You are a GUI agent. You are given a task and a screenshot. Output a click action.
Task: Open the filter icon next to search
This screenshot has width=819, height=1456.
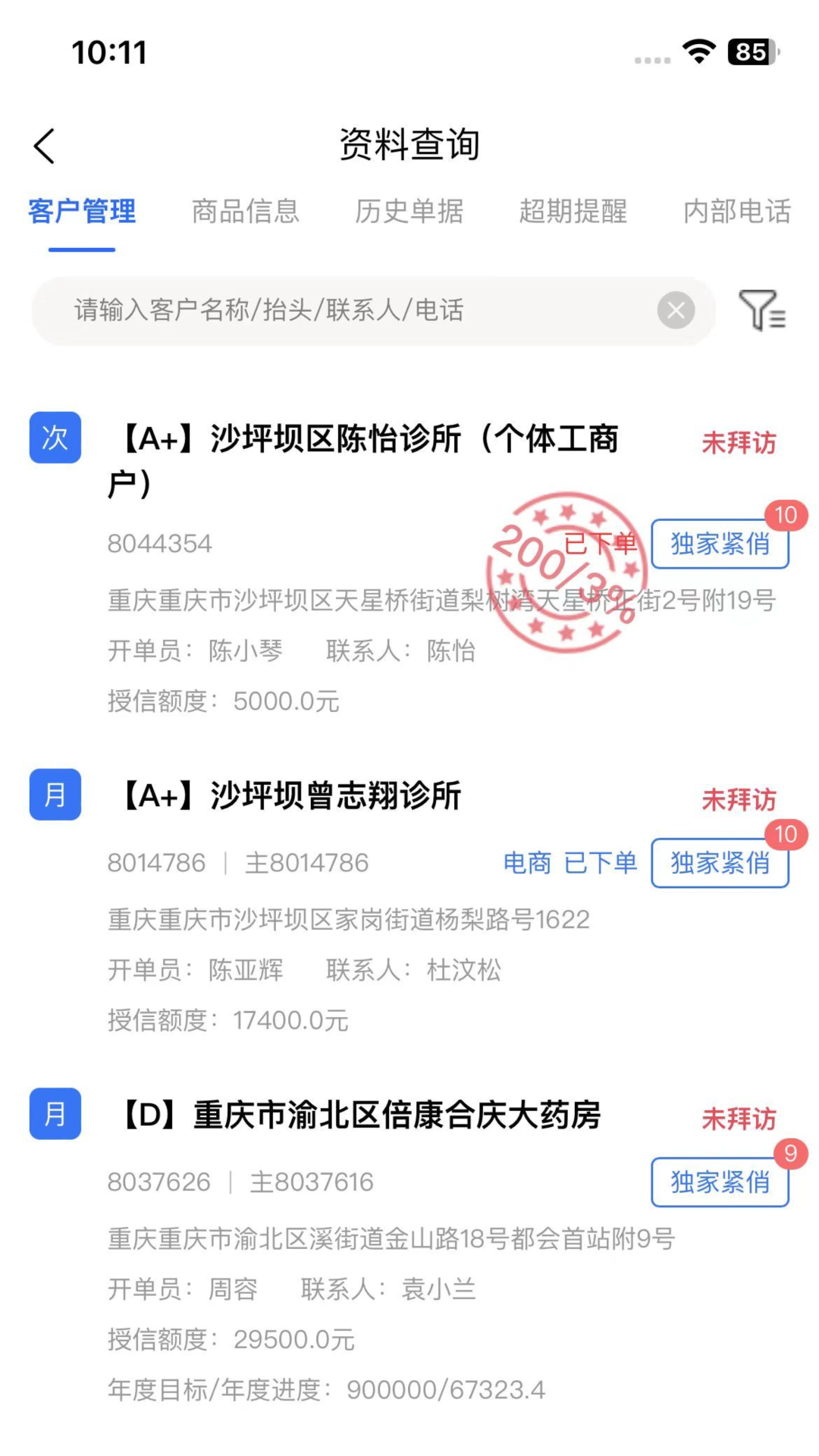(x=761, y=310)
